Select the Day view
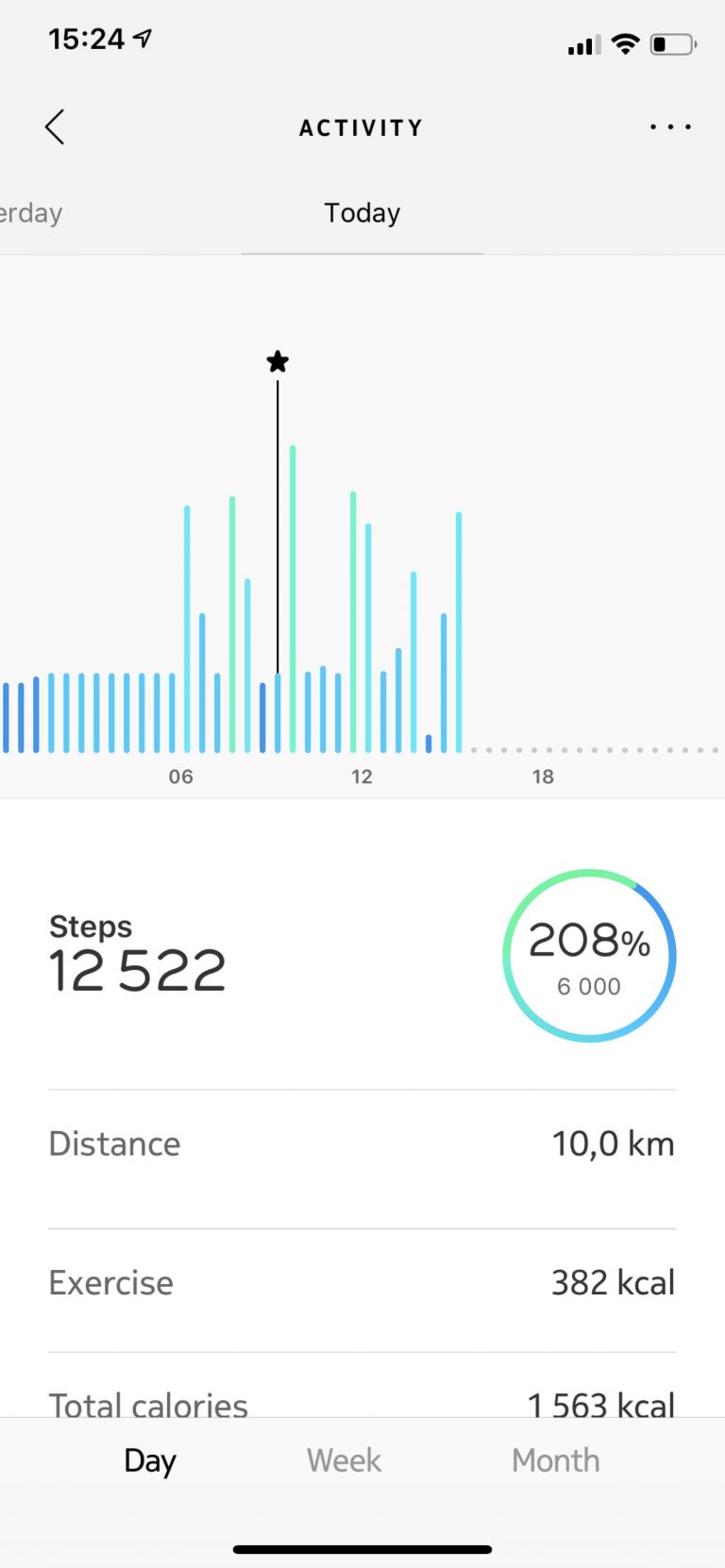The image size is (725, 1568). click(x=150, y=1461)
